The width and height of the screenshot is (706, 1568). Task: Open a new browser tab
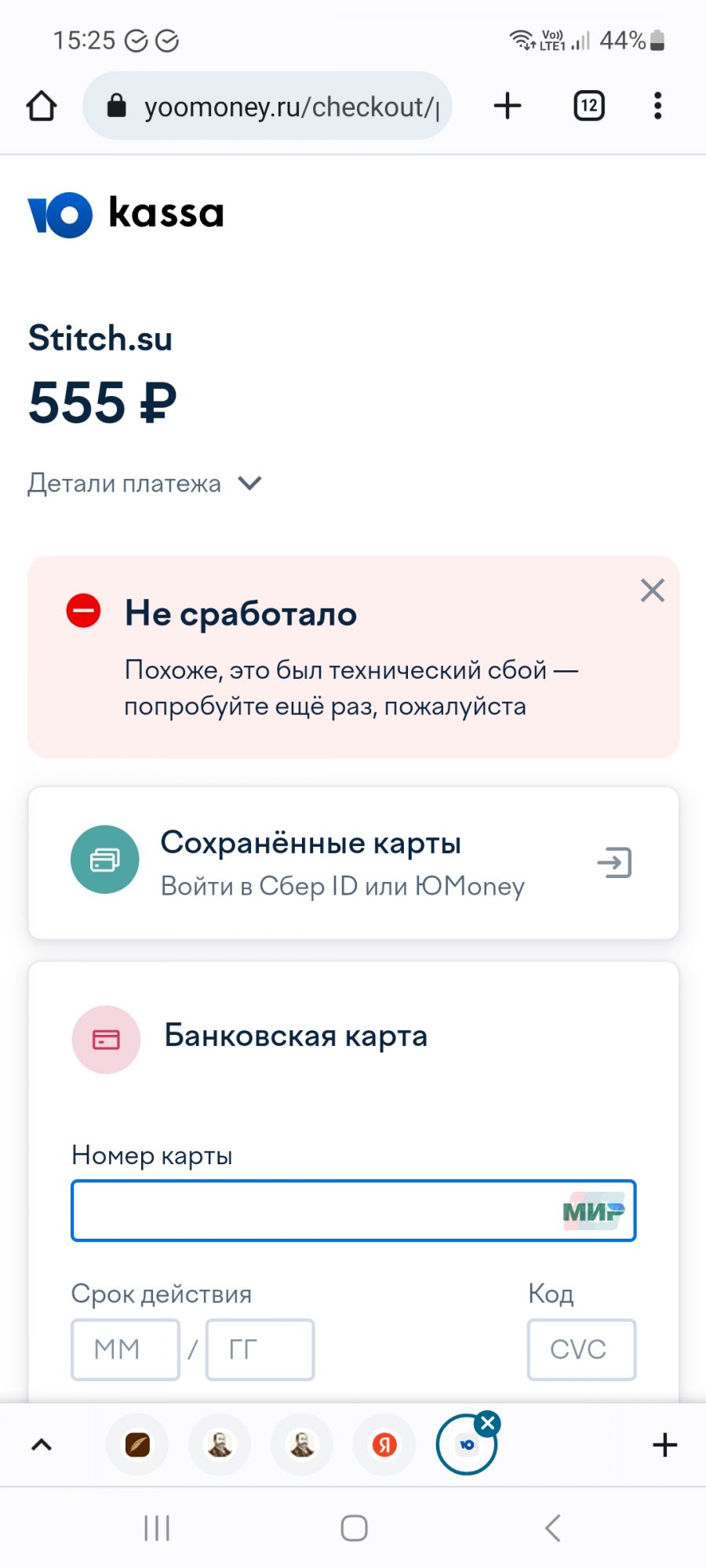tap(508, 106)
